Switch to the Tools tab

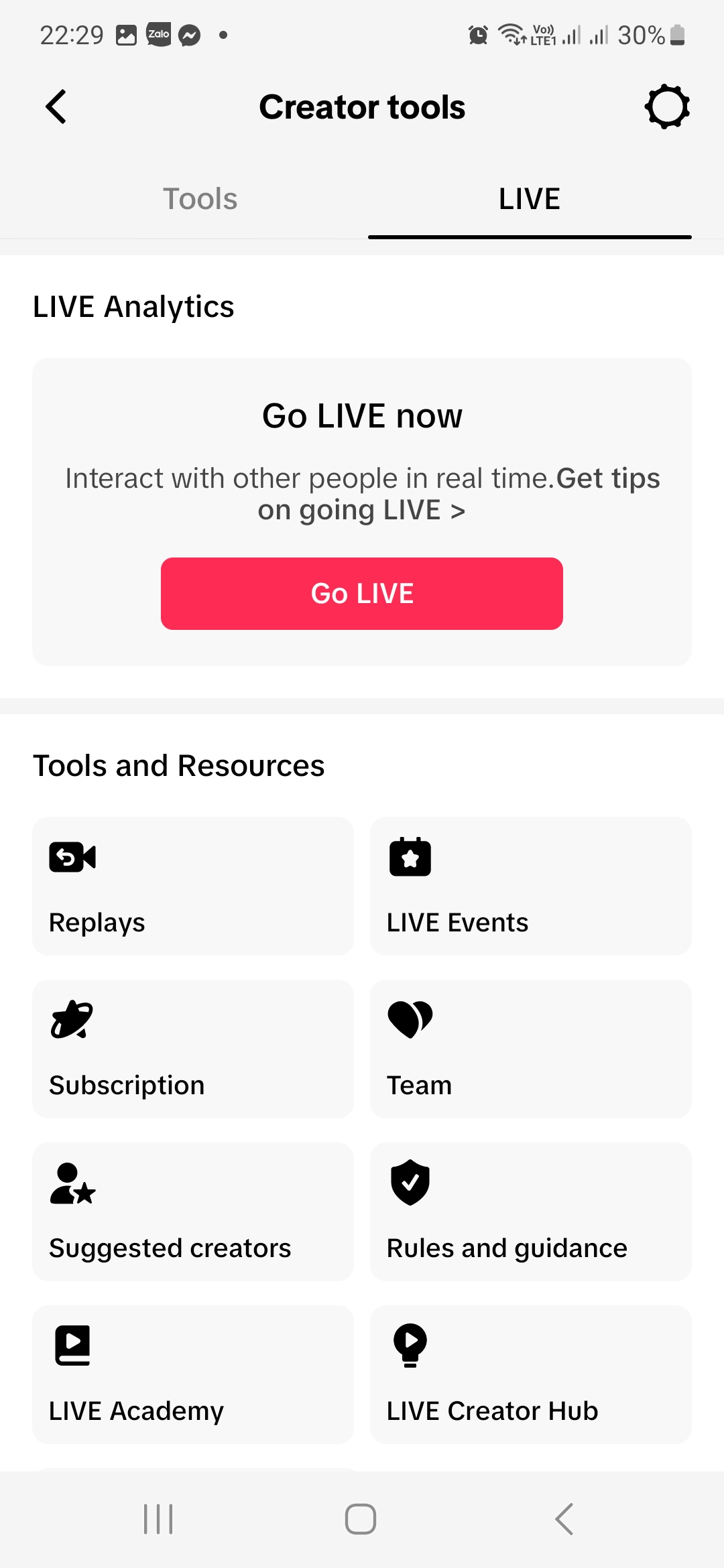pyautogui.click(x=200, y=199)
